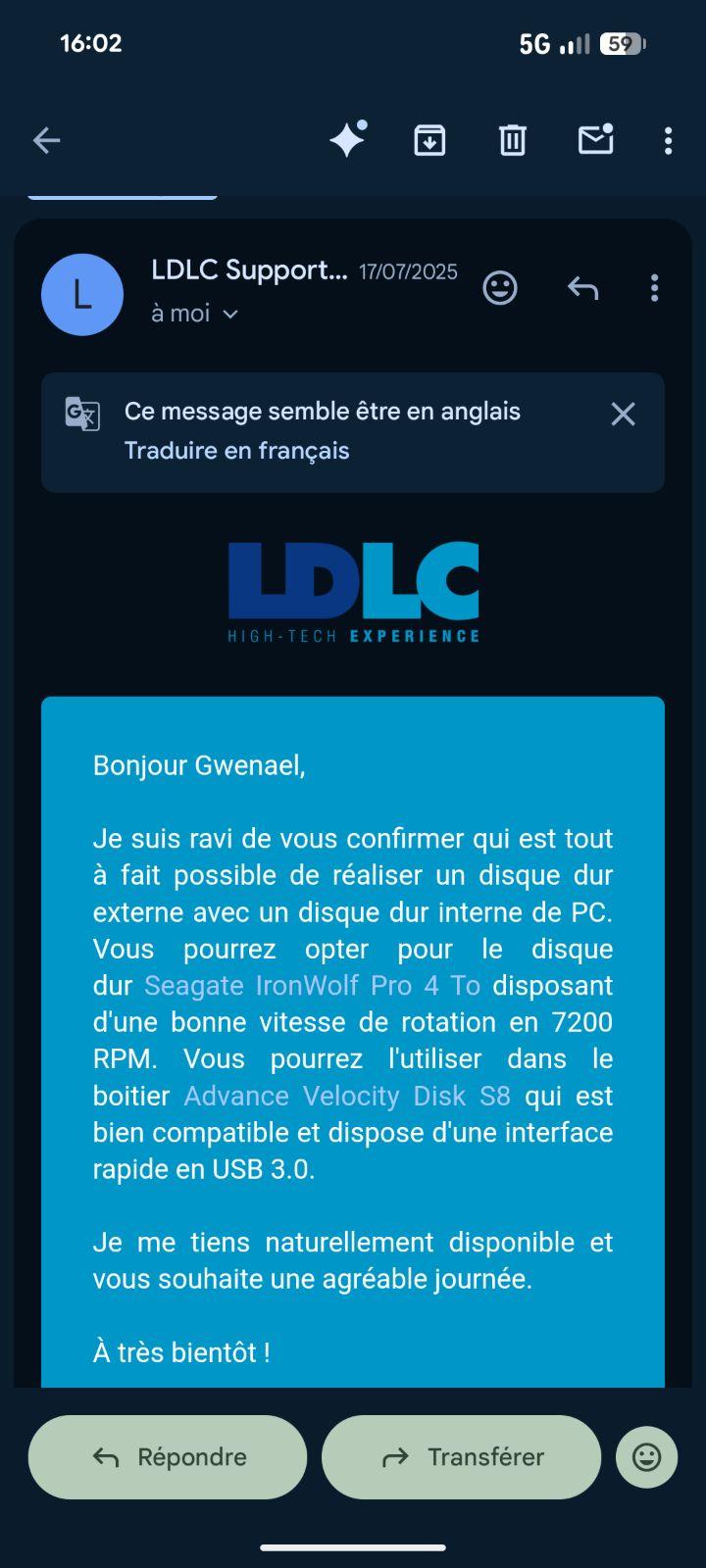Archive this email
The width and height of the screenshot is (706, 1568).
pyautogui.click(x=429, y=141)
